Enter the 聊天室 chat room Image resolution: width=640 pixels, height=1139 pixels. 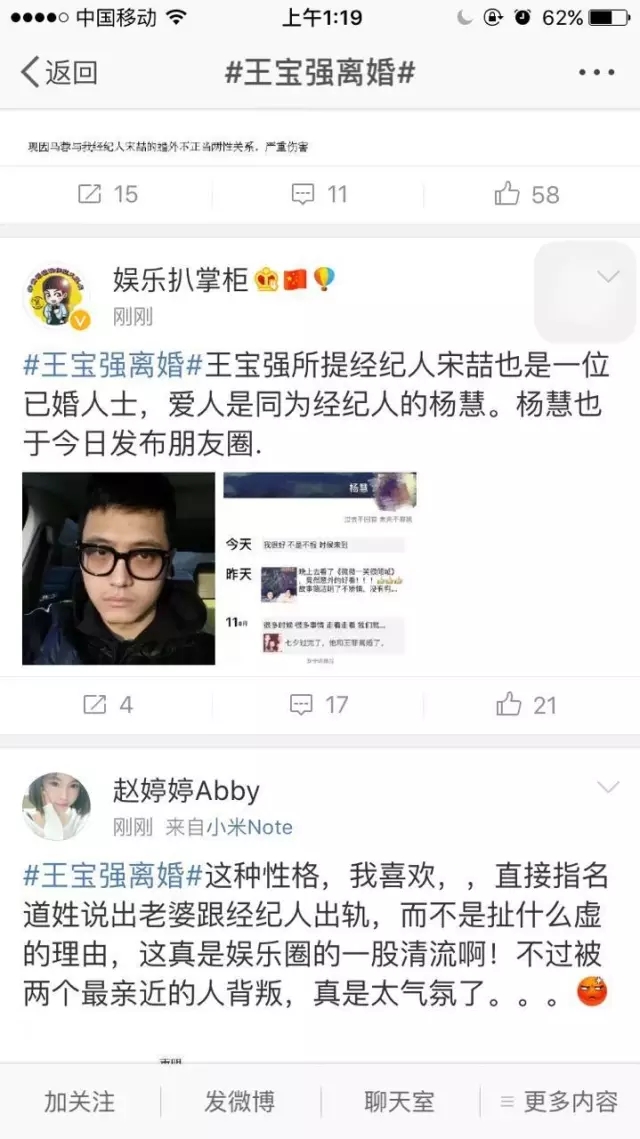click(x=400, y=1102)
